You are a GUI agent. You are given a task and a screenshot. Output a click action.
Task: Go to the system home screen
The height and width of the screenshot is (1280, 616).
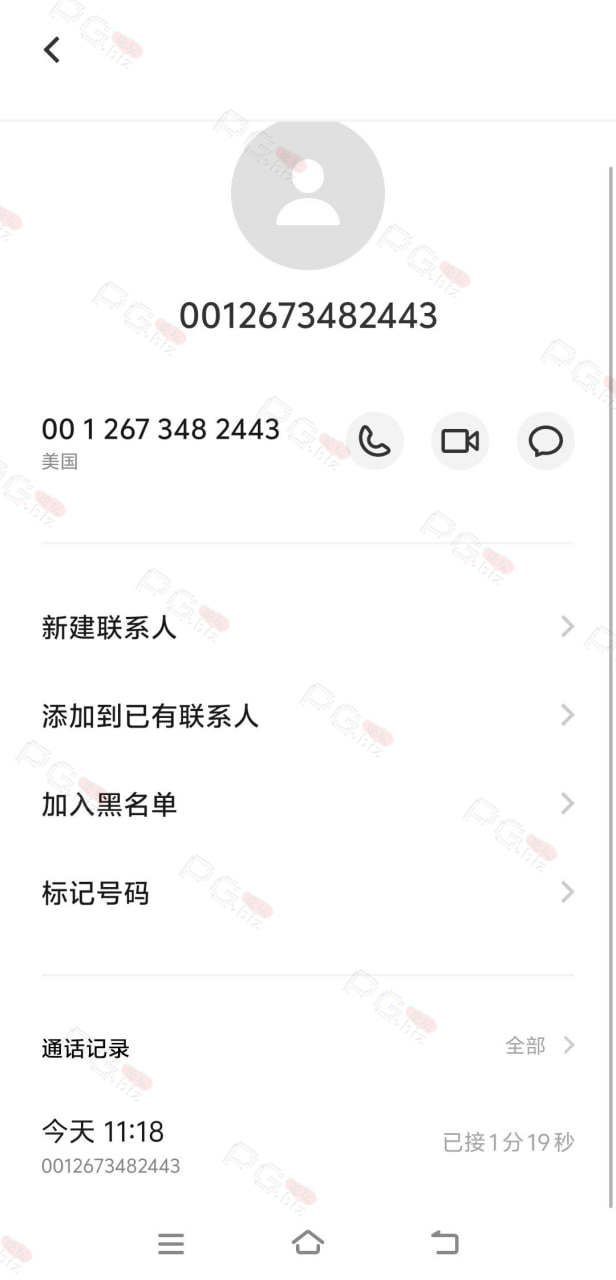(308, 1243)
